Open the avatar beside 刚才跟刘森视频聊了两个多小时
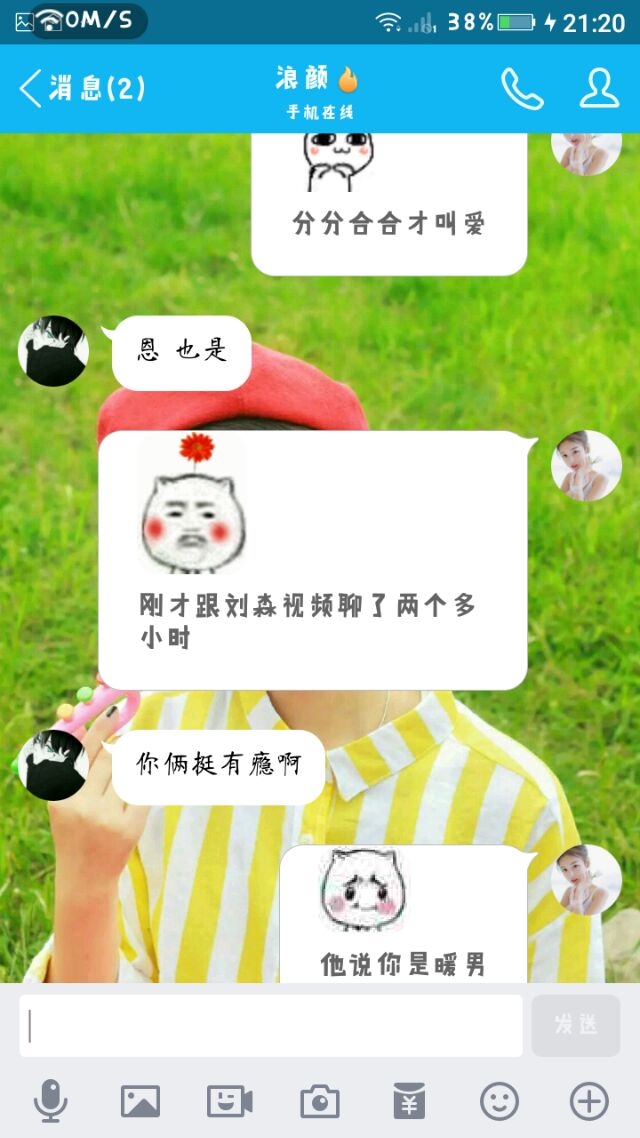The image size is (640, 1138). pos(586,466)
